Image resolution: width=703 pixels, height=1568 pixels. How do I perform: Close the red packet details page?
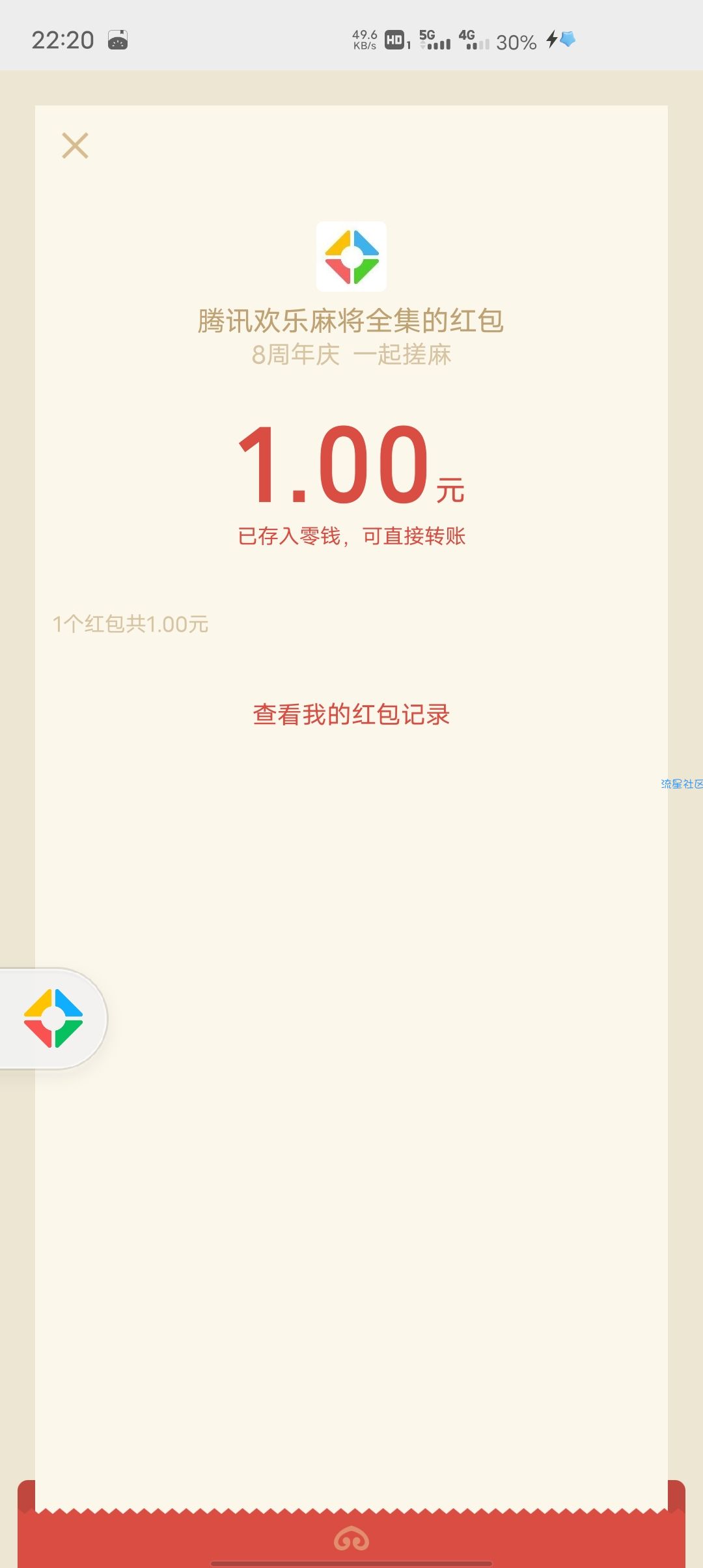coord(75,146)
